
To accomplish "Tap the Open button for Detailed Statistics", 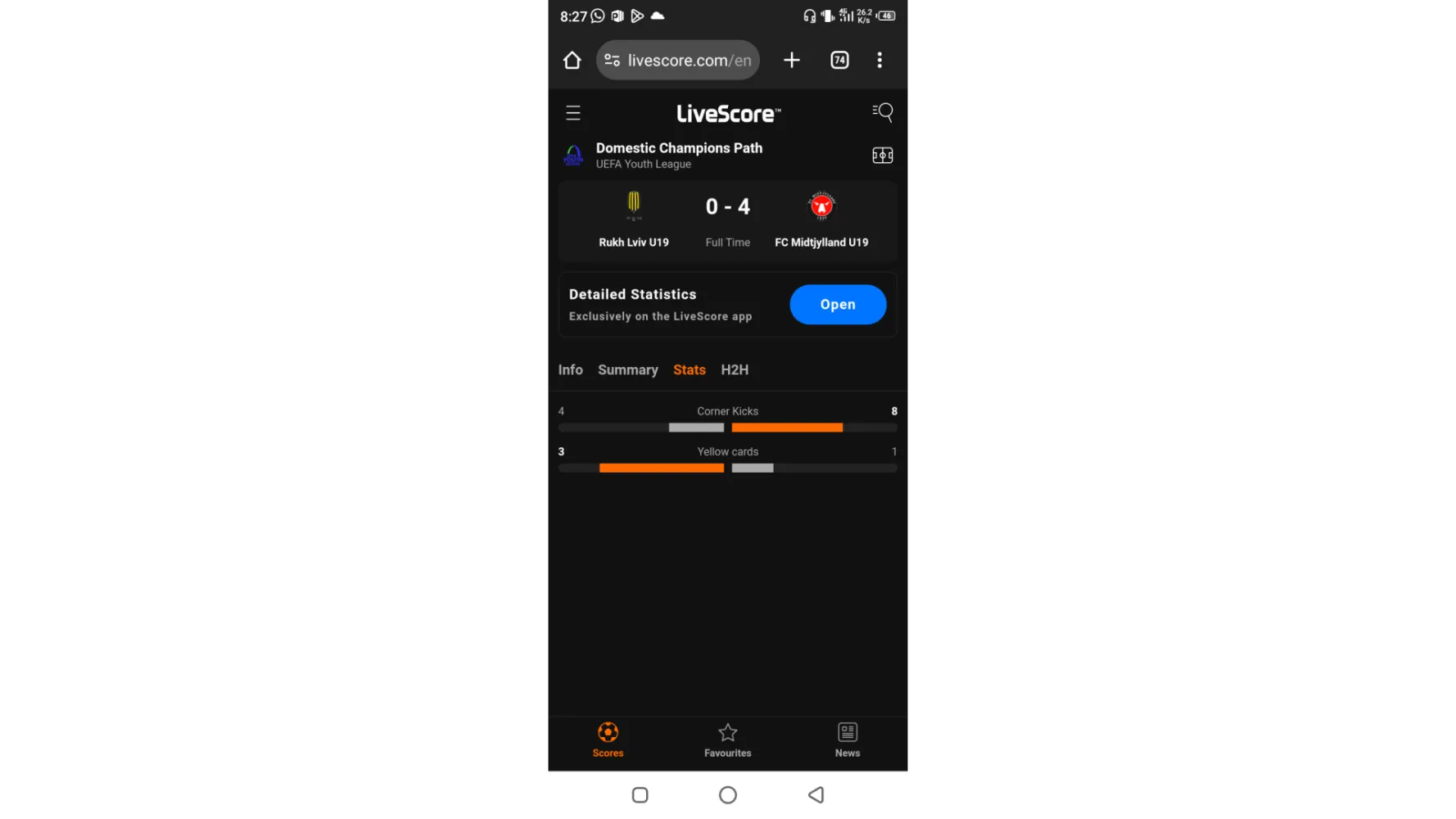I will [x=838, y=305].
